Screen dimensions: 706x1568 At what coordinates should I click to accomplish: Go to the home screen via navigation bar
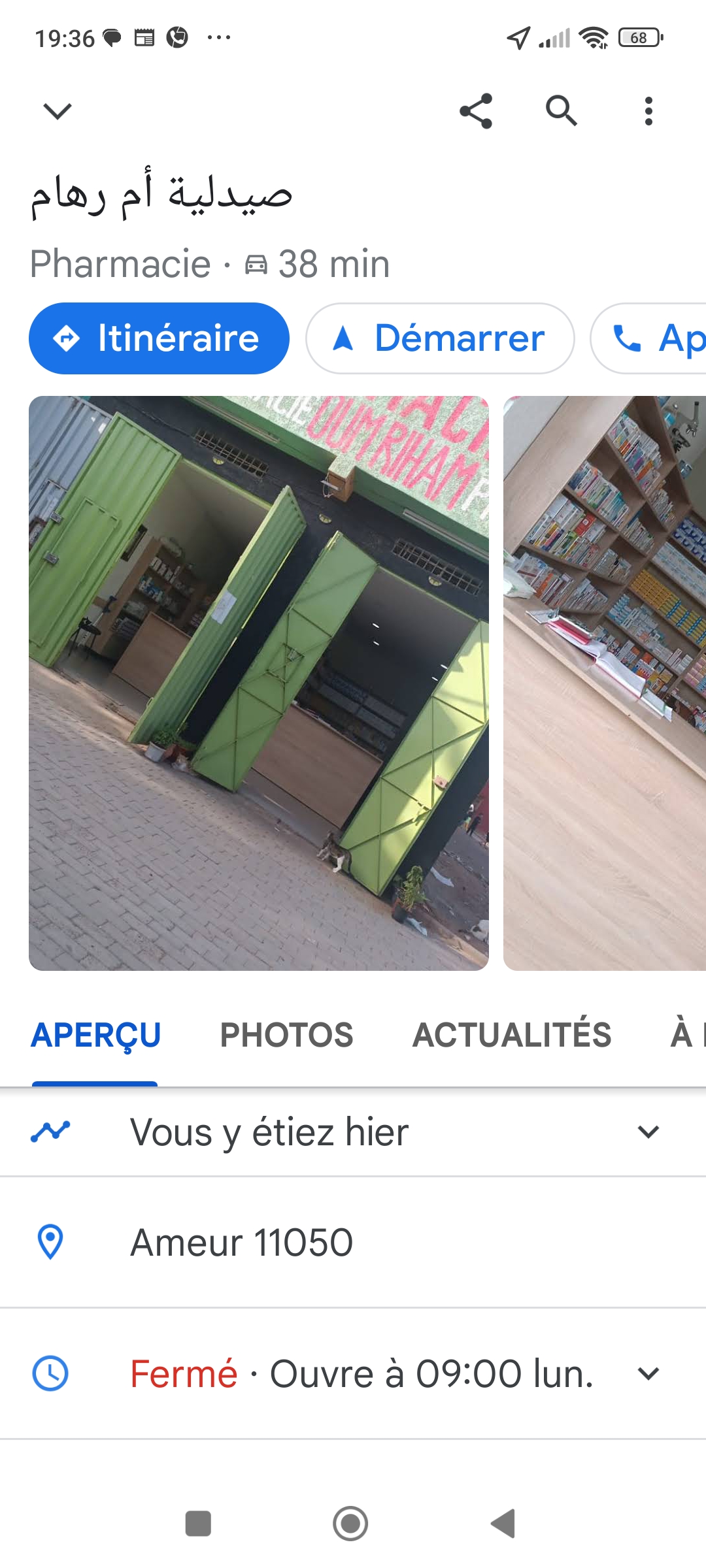point(350,1524)
